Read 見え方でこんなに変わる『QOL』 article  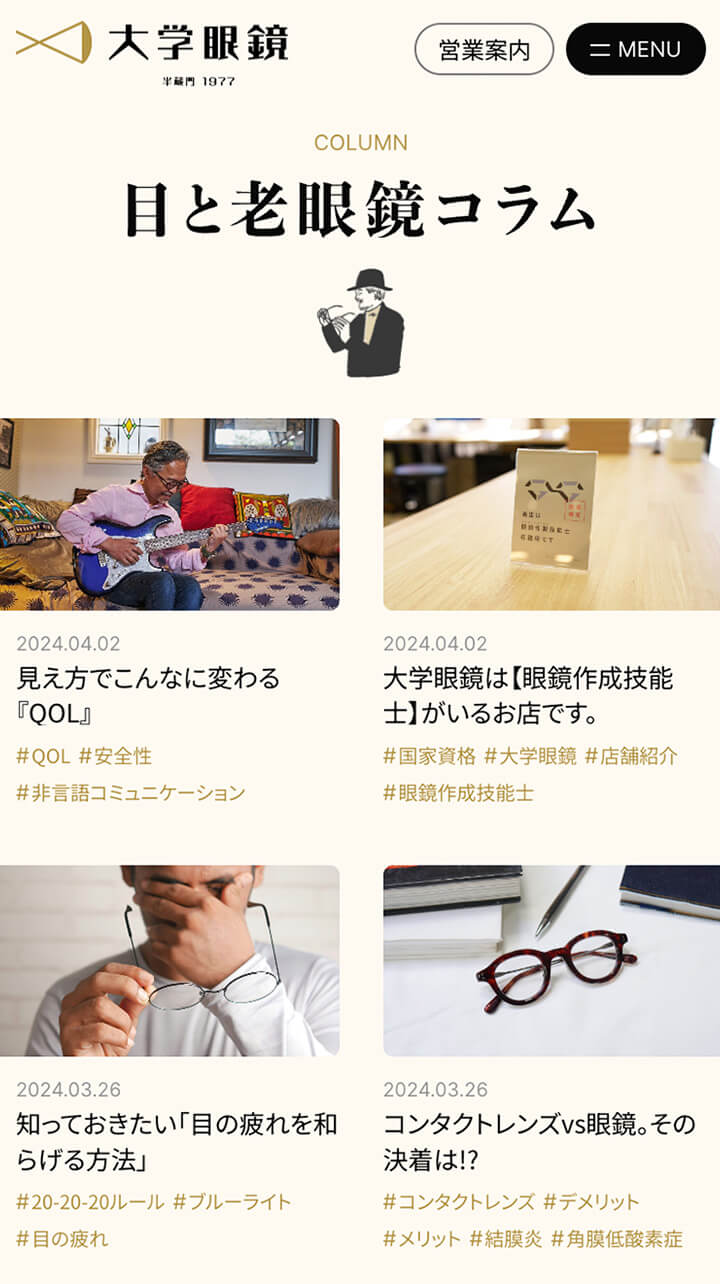point(148,696)
